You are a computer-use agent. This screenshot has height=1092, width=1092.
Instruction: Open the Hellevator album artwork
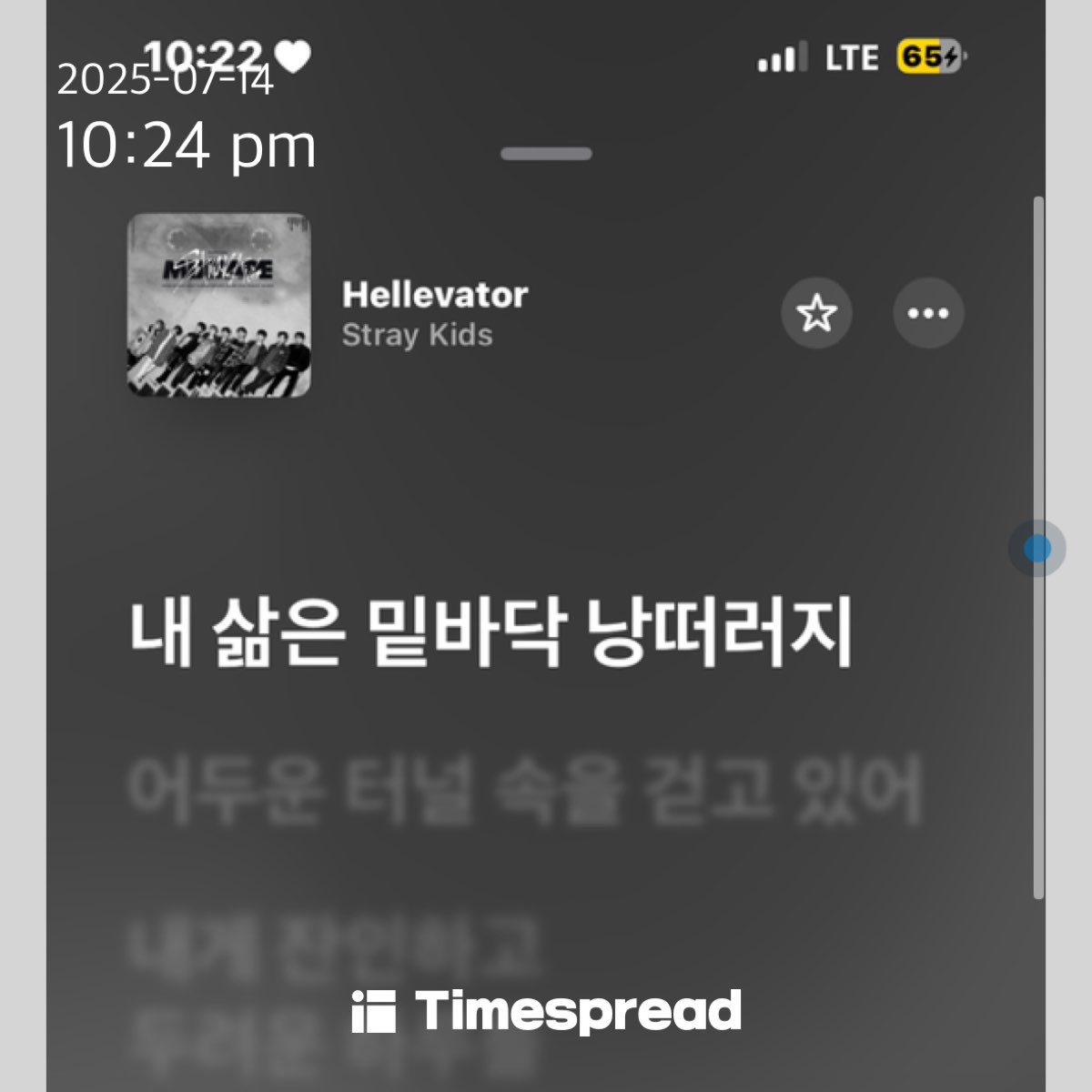(218, 306)
